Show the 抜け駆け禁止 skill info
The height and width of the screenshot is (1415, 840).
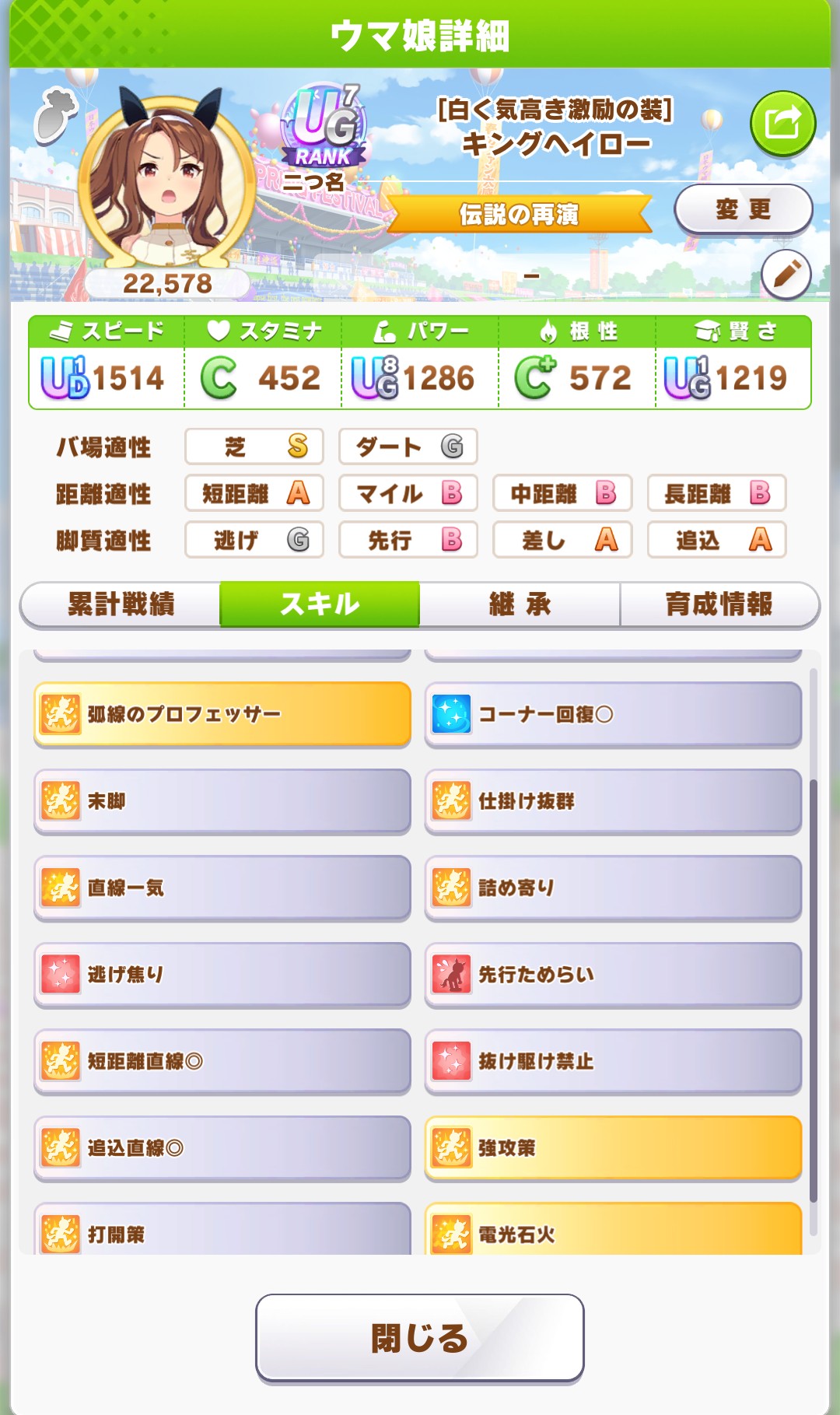(x=613, y=1061)
